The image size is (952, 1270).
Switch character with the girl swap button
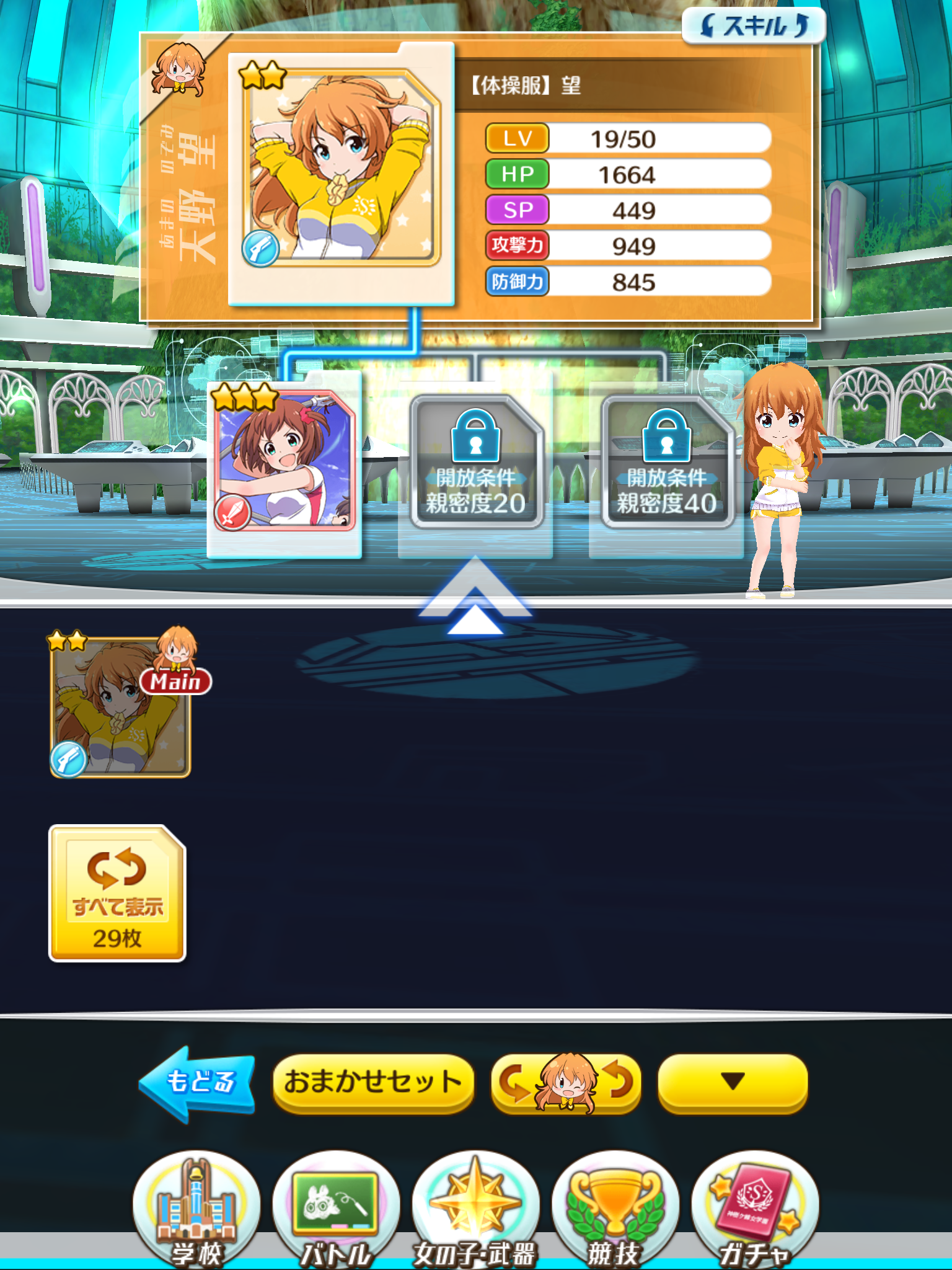pyautogui.click(x=566, y=1083)
